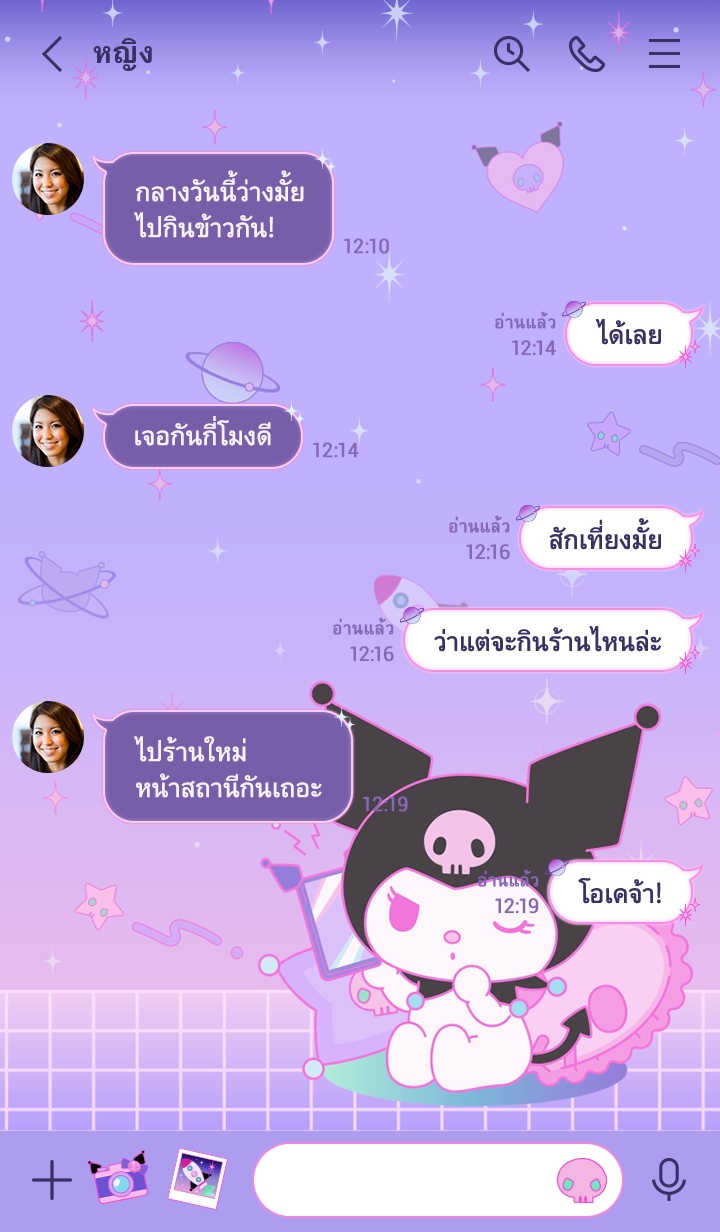The width and height of the screenshot is (720, 1232).
Task: Open the sticker and emoji panel
Action: coord(581,1181)
